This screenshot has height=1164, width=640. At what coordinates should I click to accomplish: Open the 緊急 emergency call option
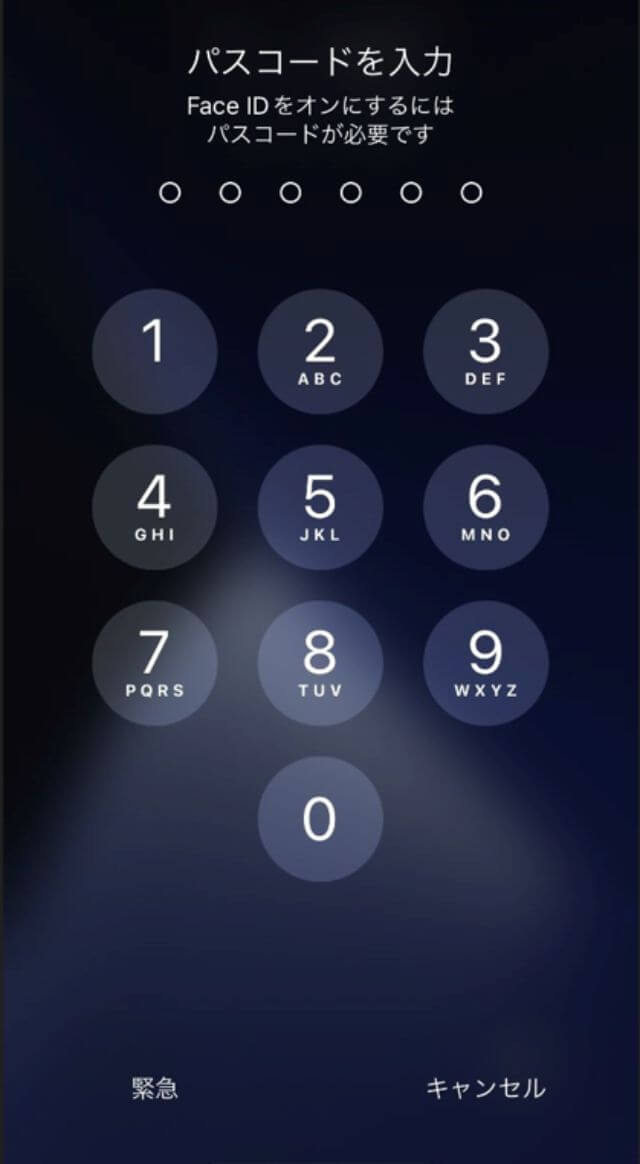pos(154,1088)
